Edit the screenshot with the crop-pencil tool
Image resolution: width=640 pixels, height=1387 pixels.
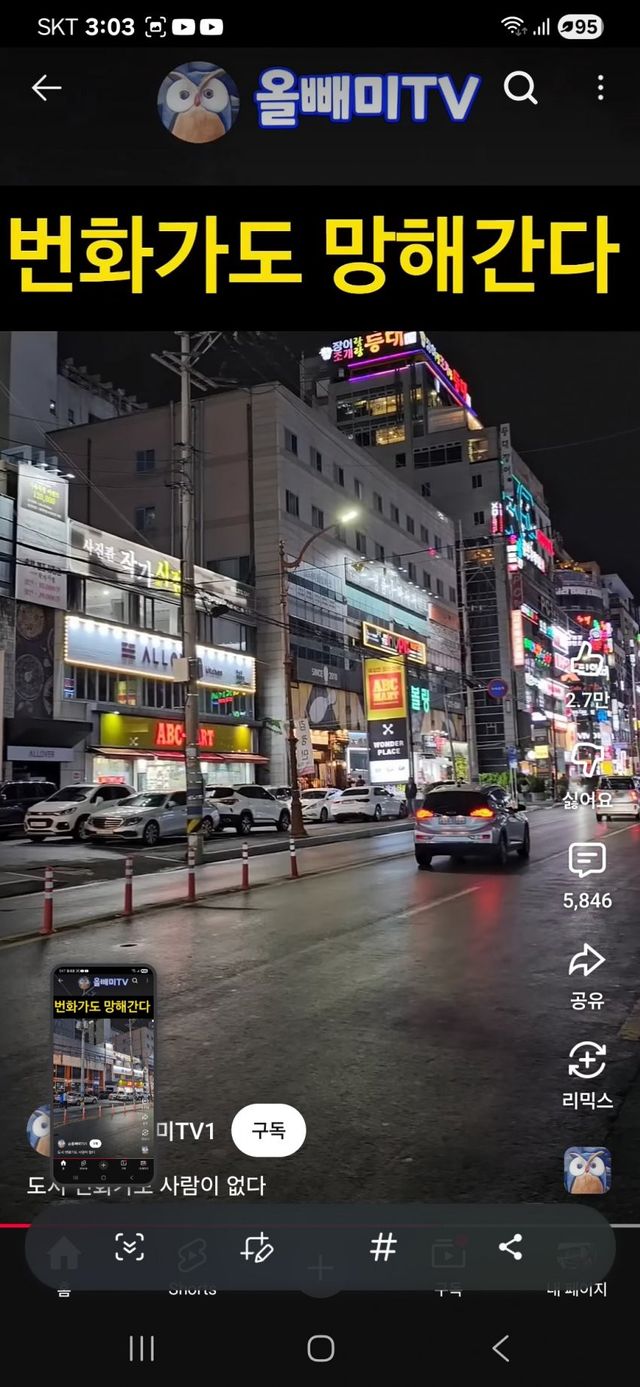pyautogui.click(x=256, y=1247)
